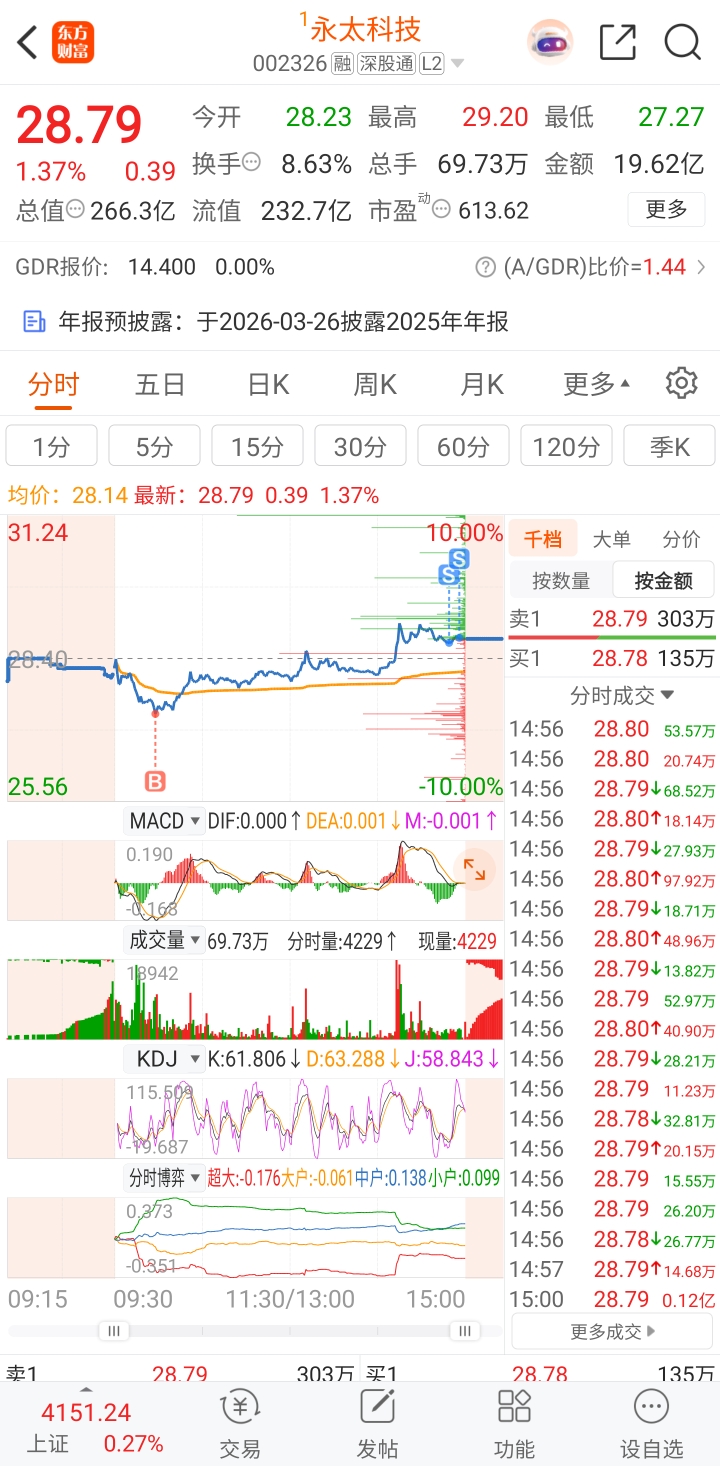The height and width of the screenshot is (1466, 720).
Task: Share this stock page
Action: tap(617, 43)
